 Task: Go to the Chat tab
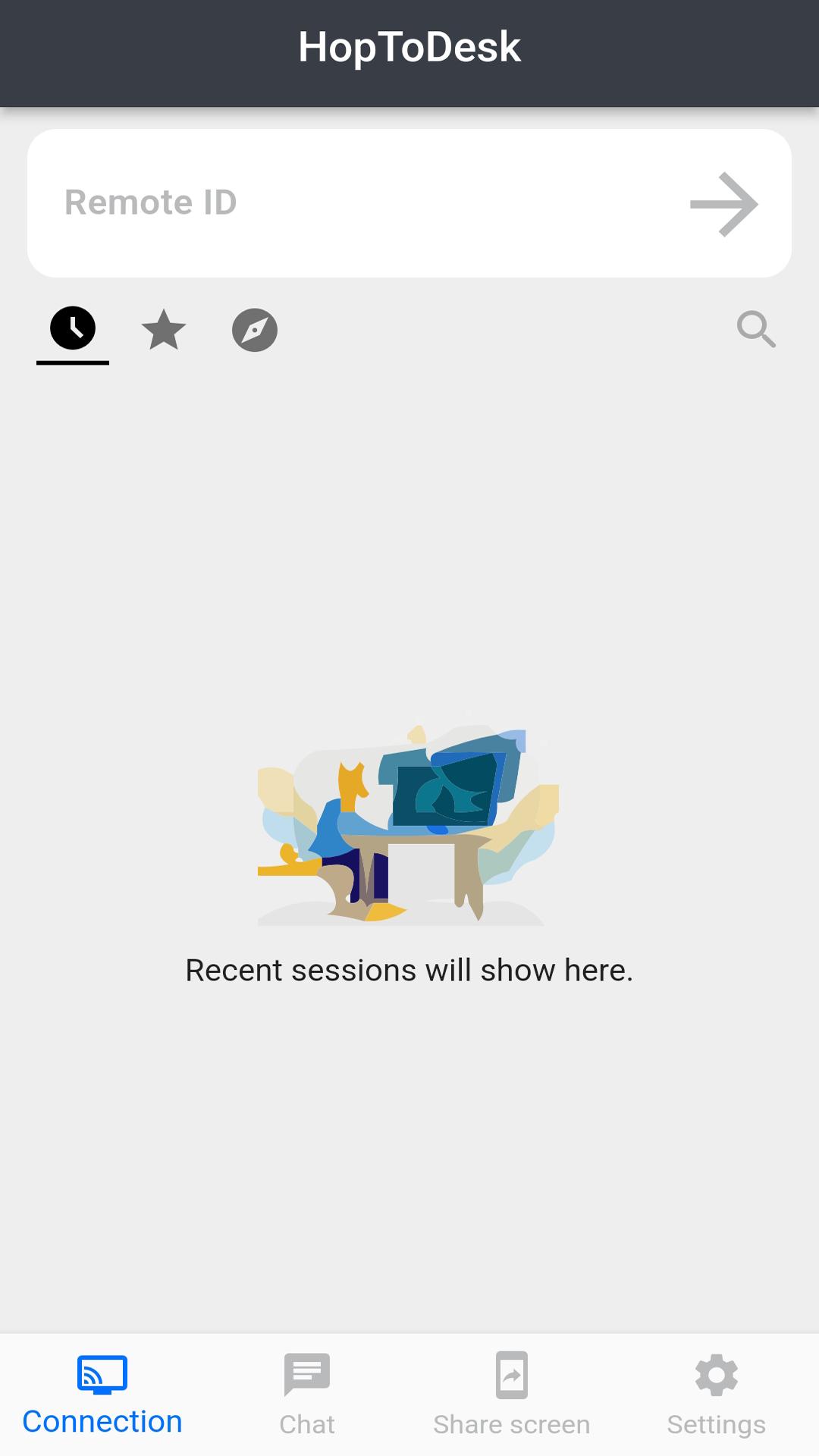click(307, 1395)
